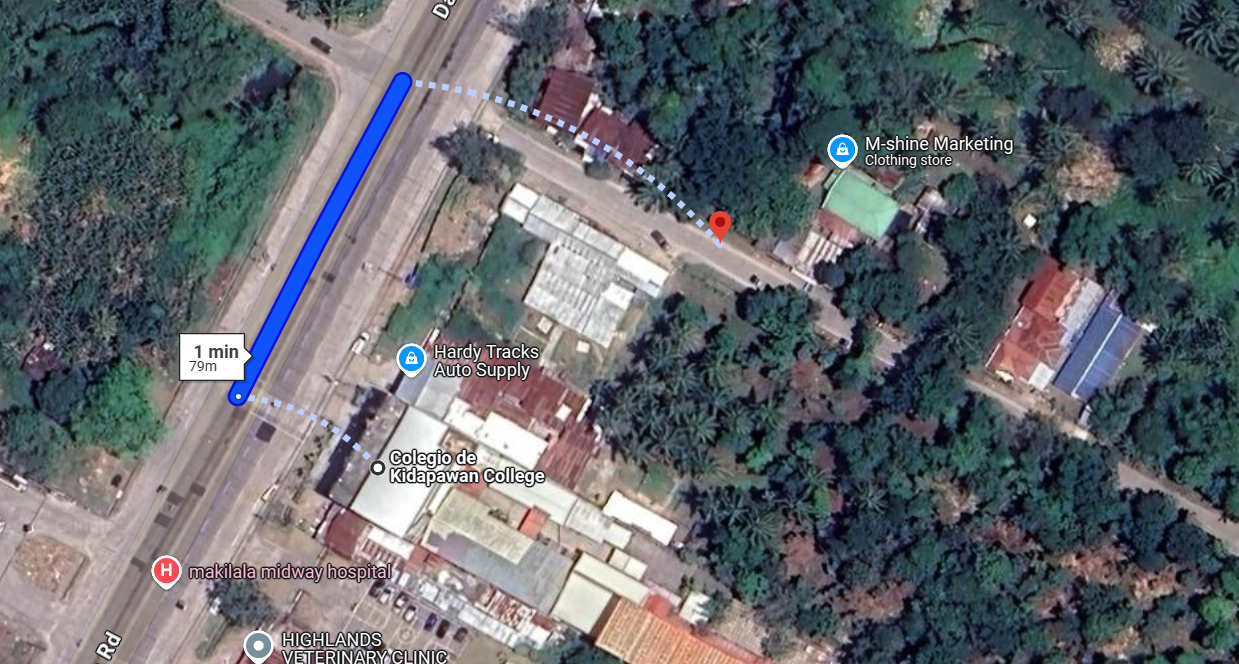
Task: Open the makilala midway hospital marker
Action: click(x=166, y=572)
